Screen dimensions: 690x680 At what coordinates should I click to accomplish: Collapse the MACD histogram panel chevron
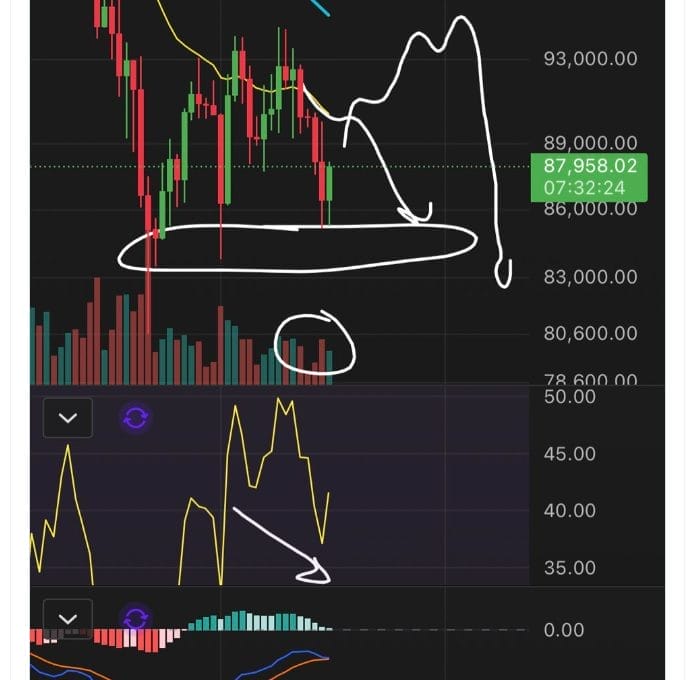click(68, 619)
